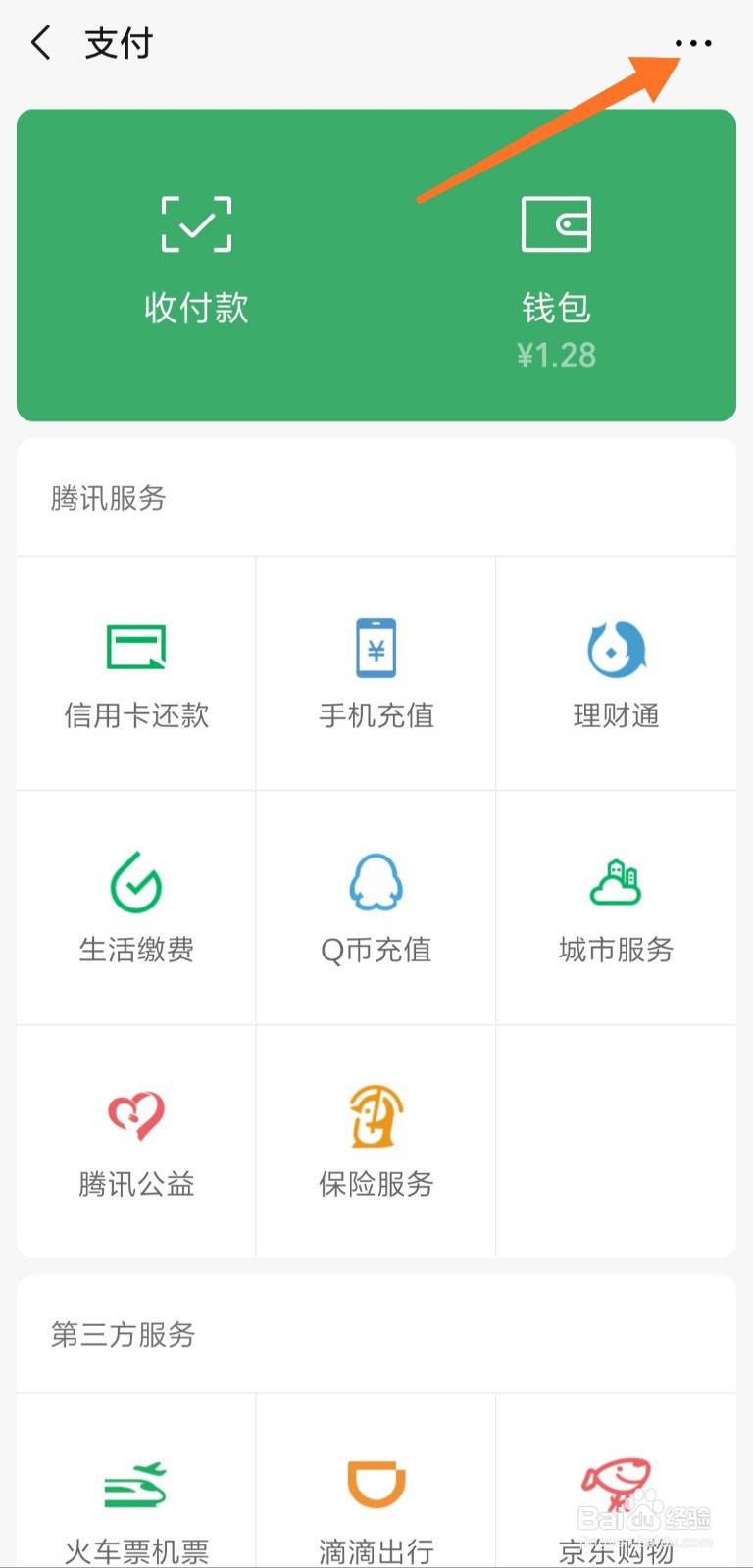Open 理财通 wealth management
This screenshot has height=1568, width=753.
[616, 673]
